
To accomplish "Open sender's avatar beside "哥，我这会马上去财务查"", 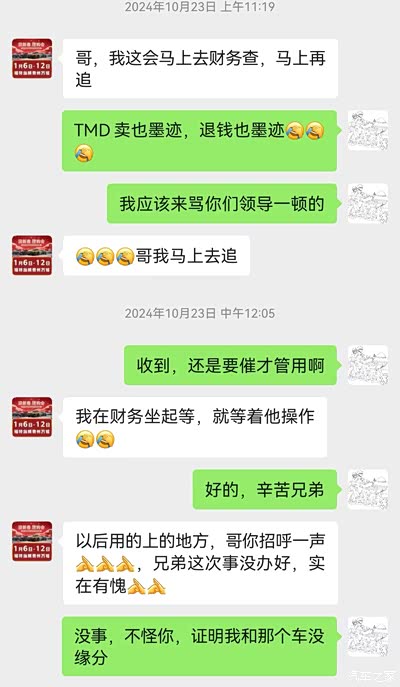I will click(x=32, y=59).
